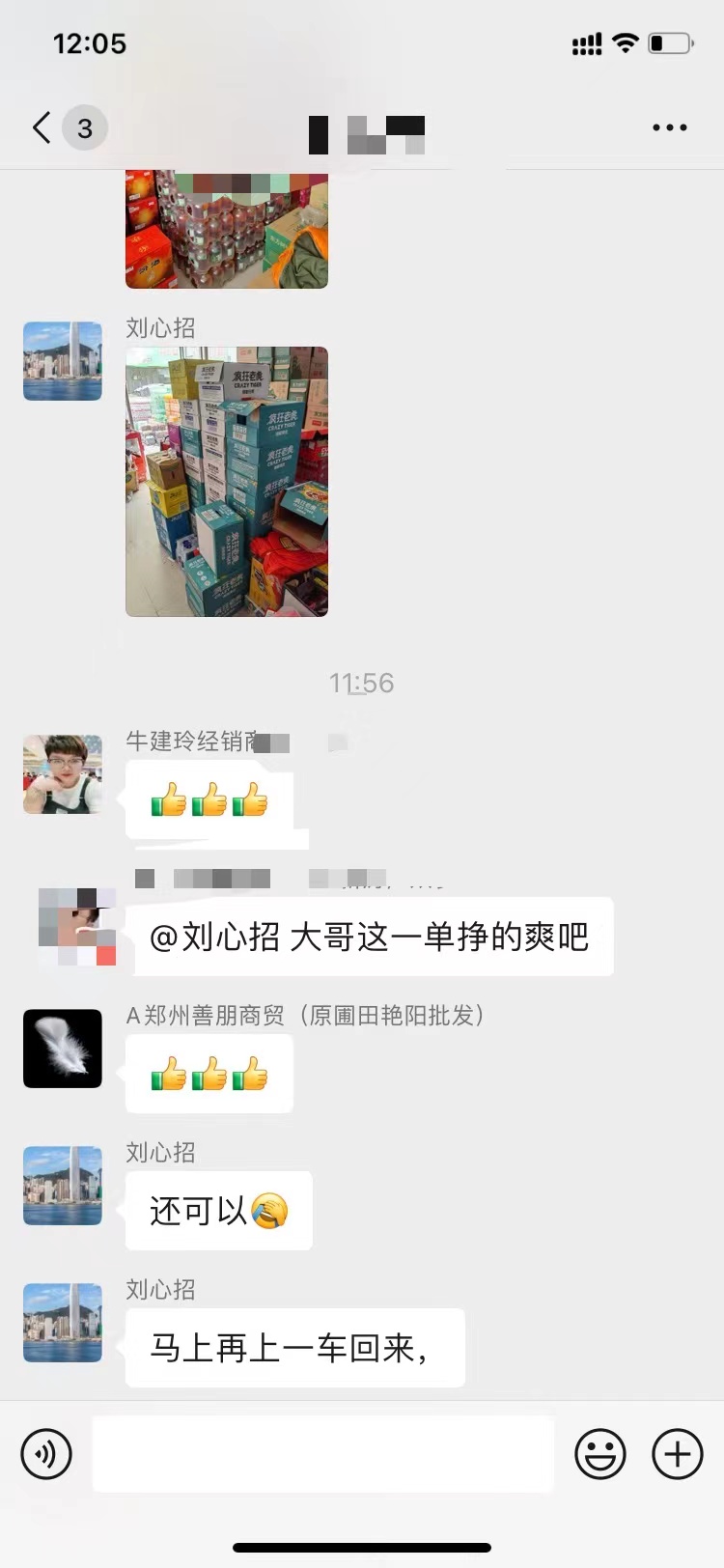Open the partially visible photo at the top

pyautogui.click(x=227, y=230)
